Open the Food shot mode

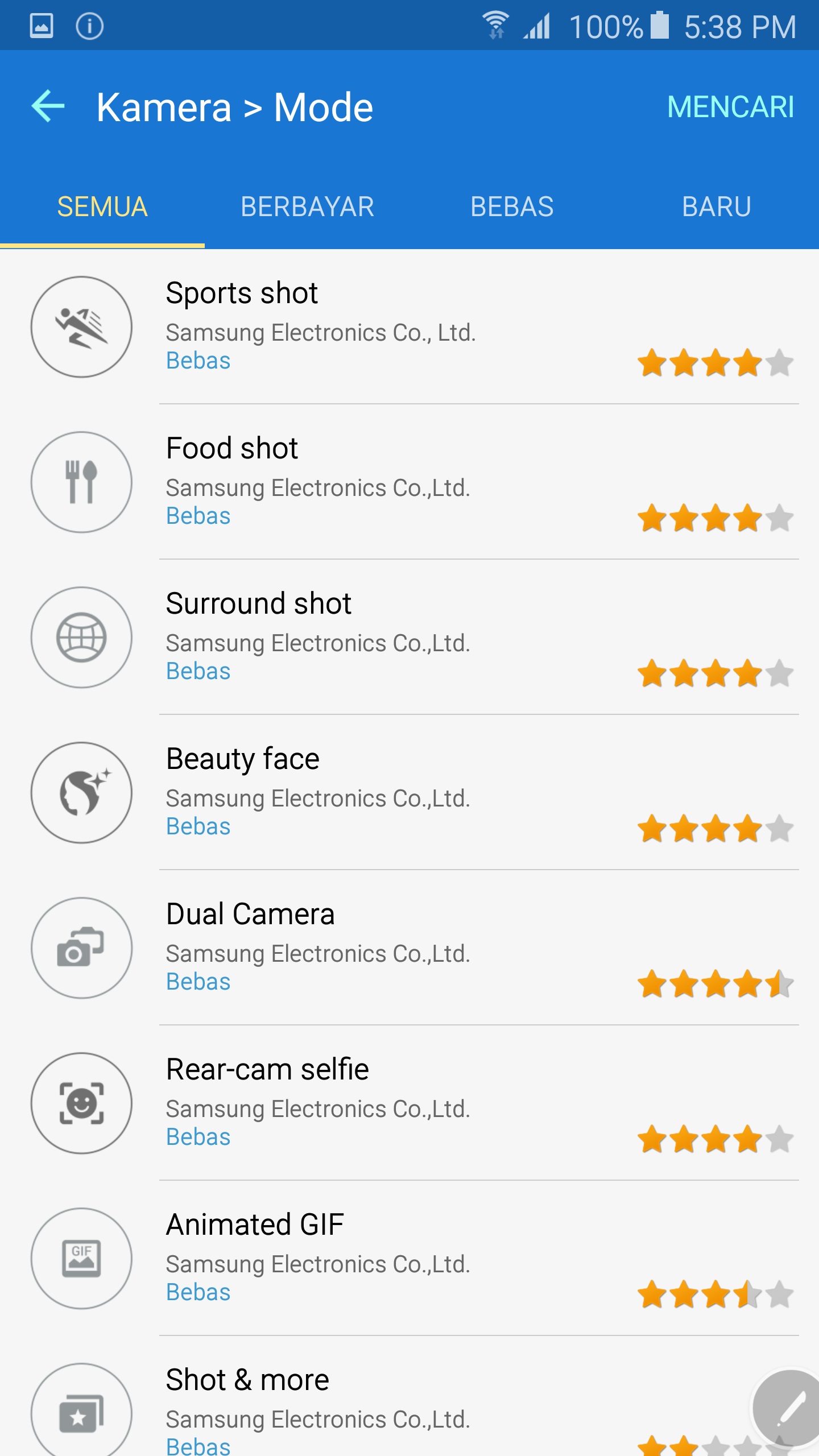409,482
